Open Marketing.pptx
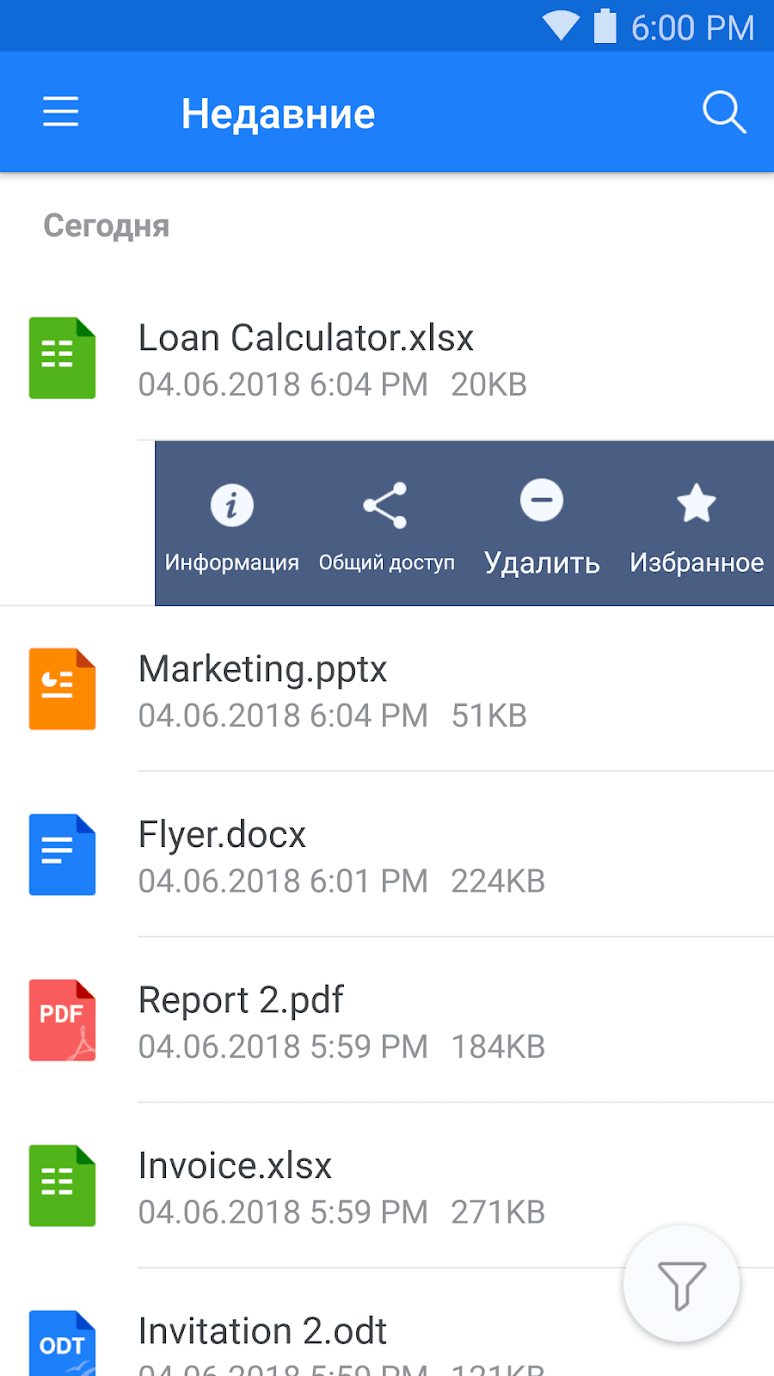Screen dimensions: 774x1376 pos(262,690)
